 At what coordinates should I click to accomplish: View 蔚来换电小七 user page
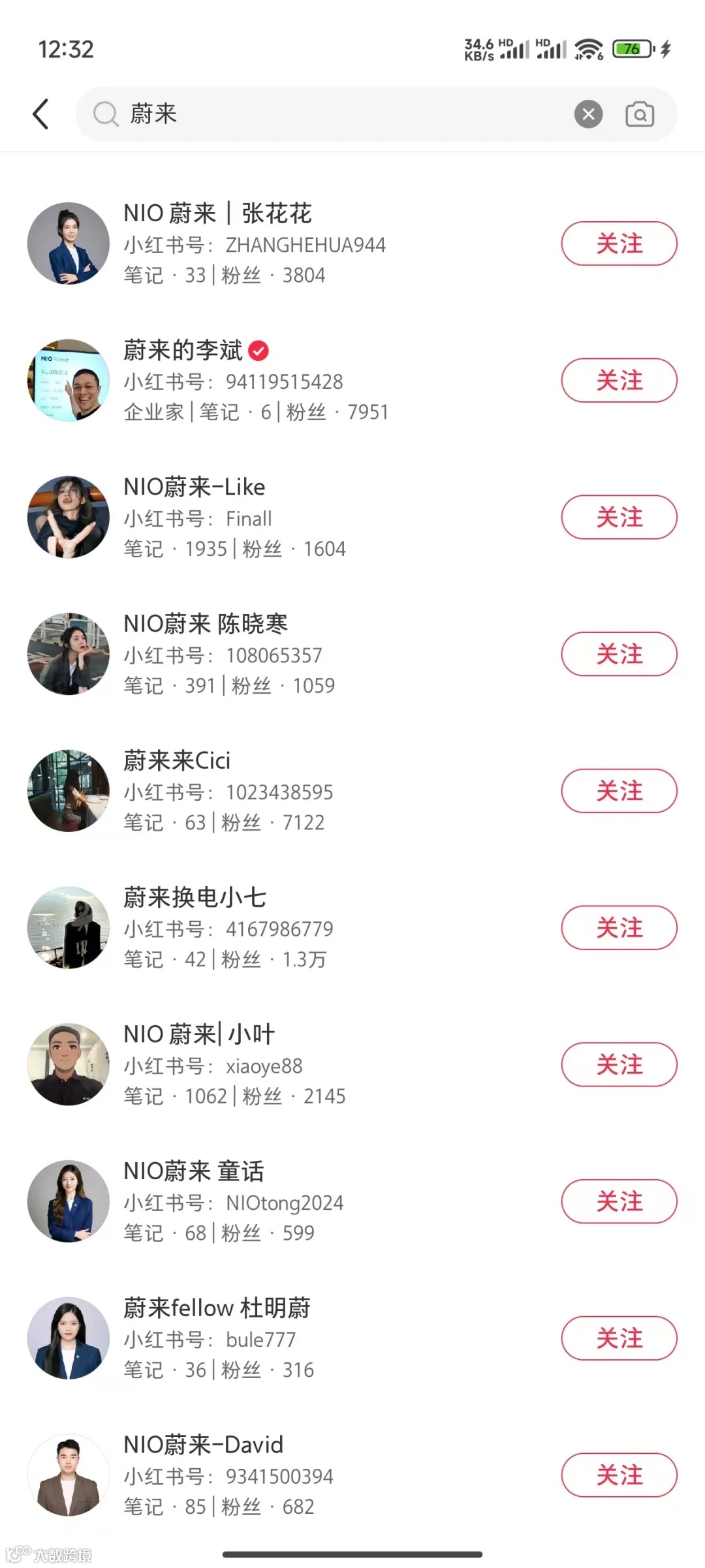[195, 898]
